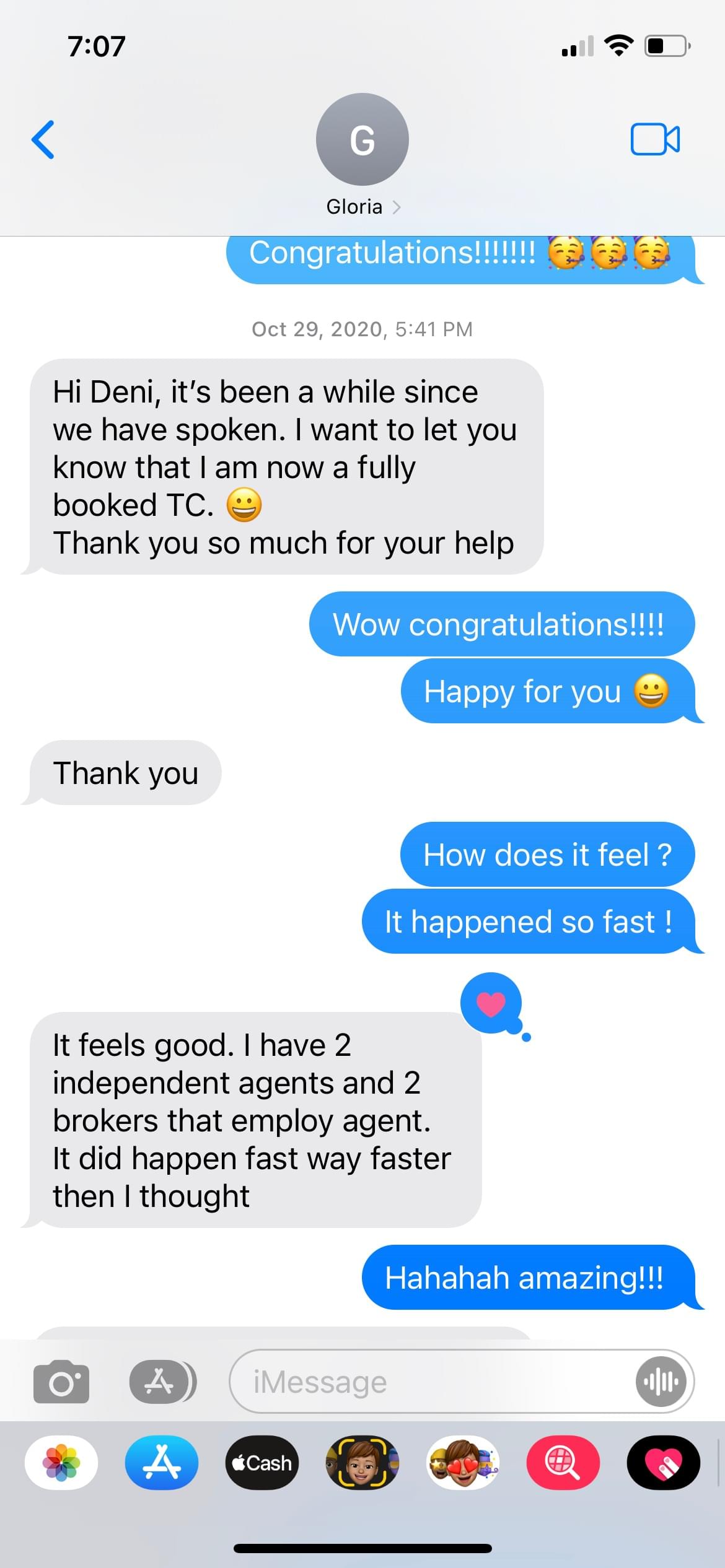Open the Digital Touch app
725x1568 pixels.
[x=663, y=1463]
